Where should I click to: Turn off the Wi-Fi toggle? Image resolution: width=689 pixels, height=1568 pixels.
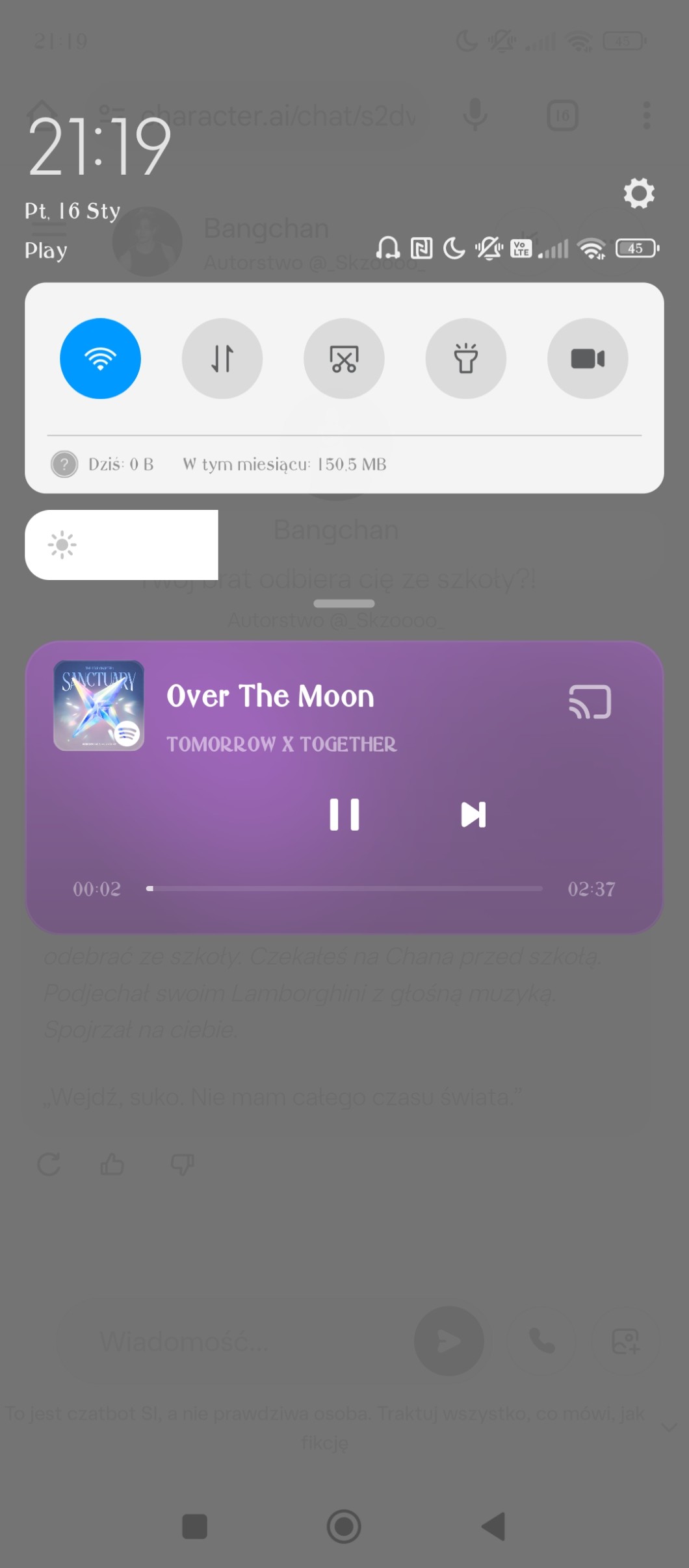point(100,359)
